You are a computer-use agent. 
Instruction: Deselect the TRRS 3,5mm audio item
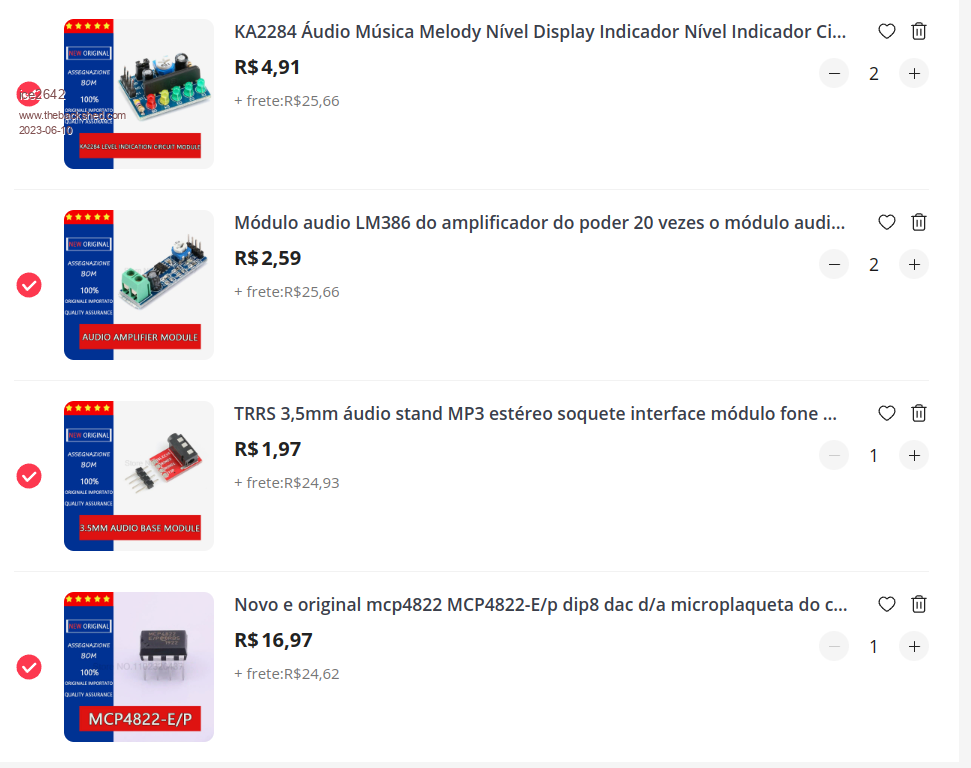coord(30,476)
